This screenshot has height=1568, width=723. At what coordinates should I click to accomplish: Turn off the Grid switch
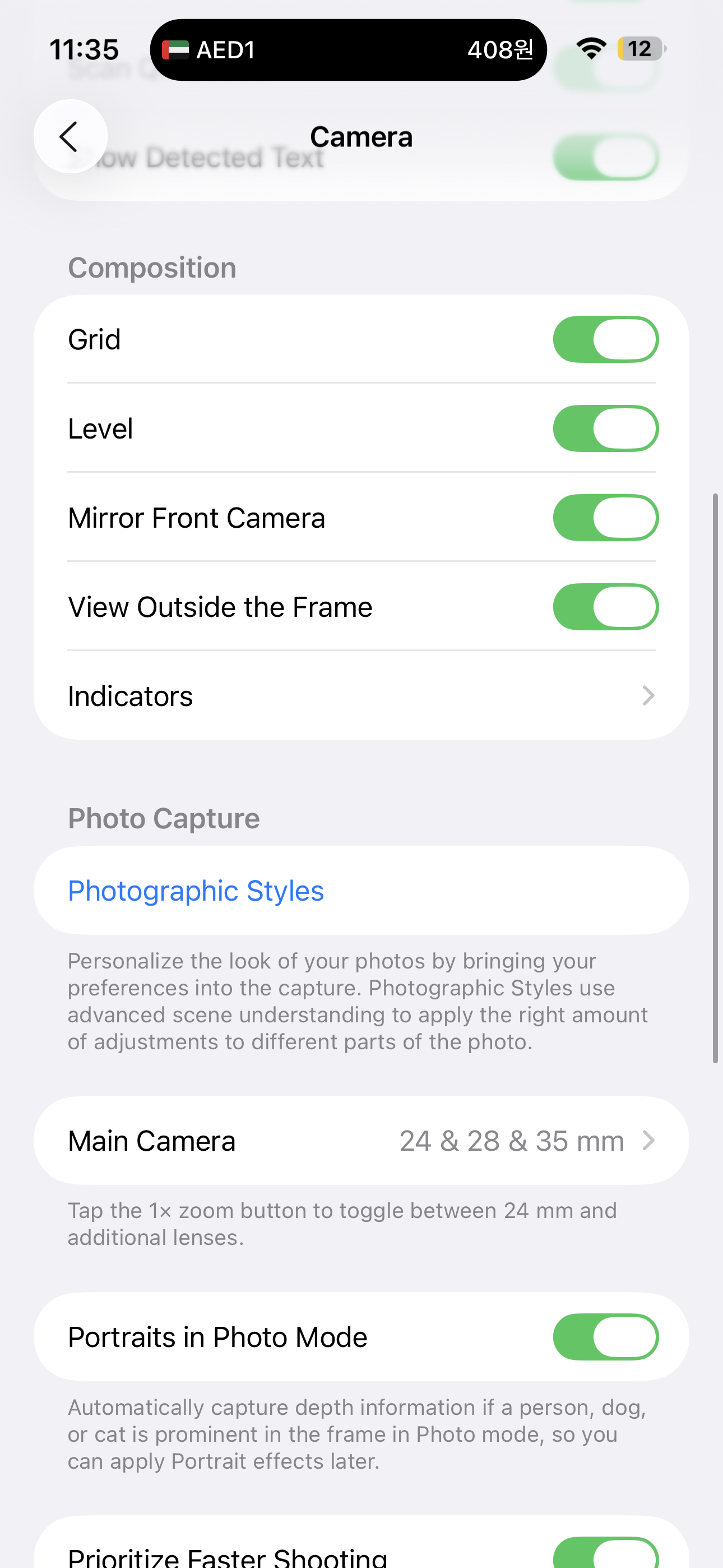[605, 340]
